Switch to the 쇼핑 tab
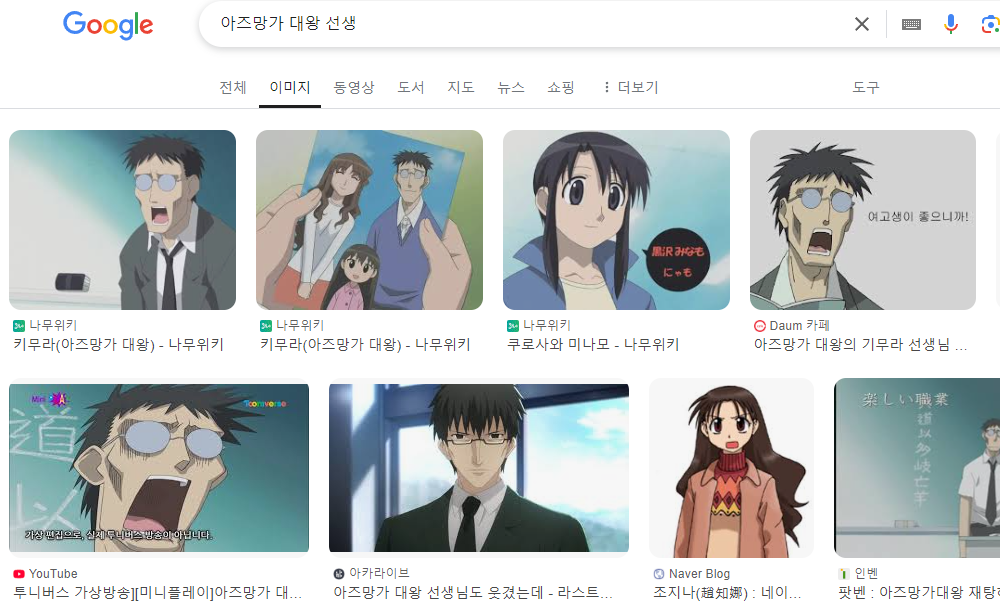This screenshot has height=605, width=1000. tap(561, 87)
